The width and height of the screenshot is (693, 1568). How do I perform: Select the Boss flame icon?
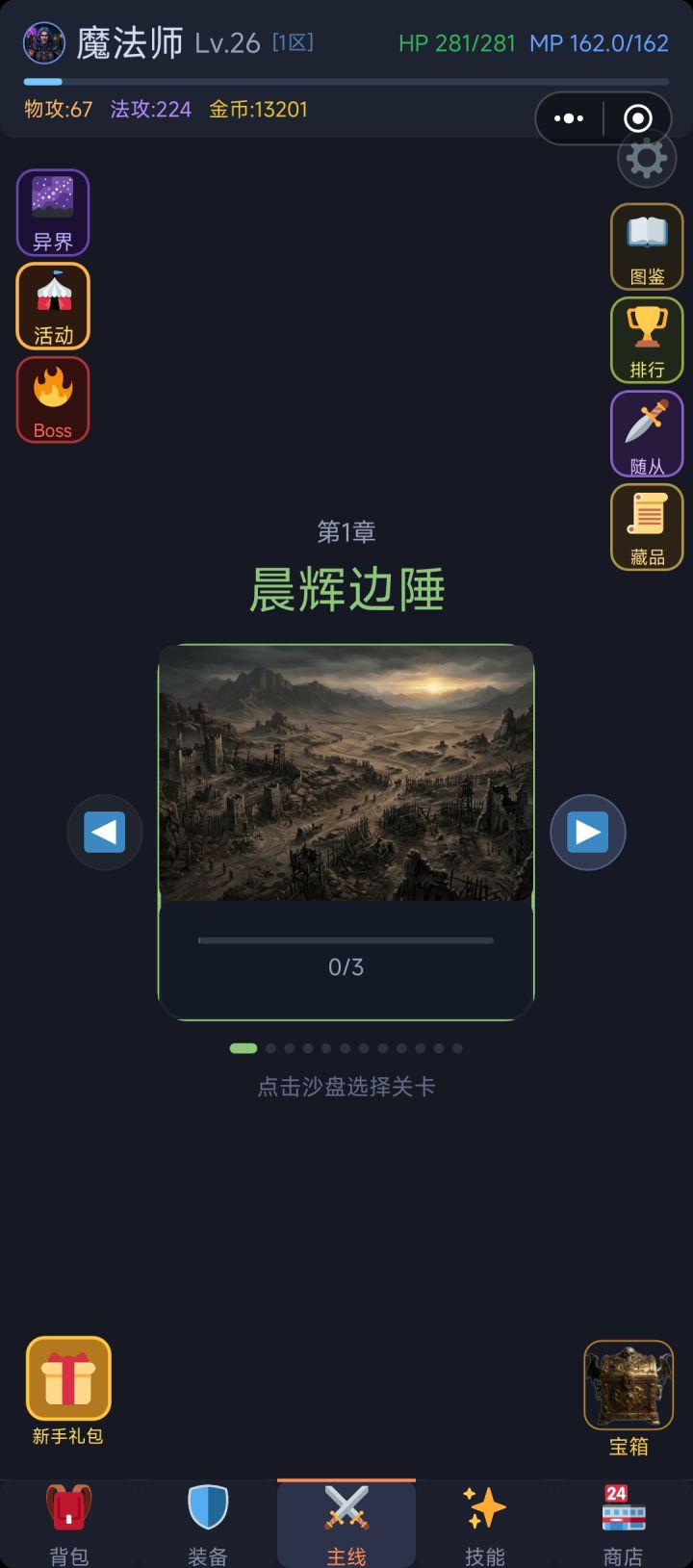53,398
